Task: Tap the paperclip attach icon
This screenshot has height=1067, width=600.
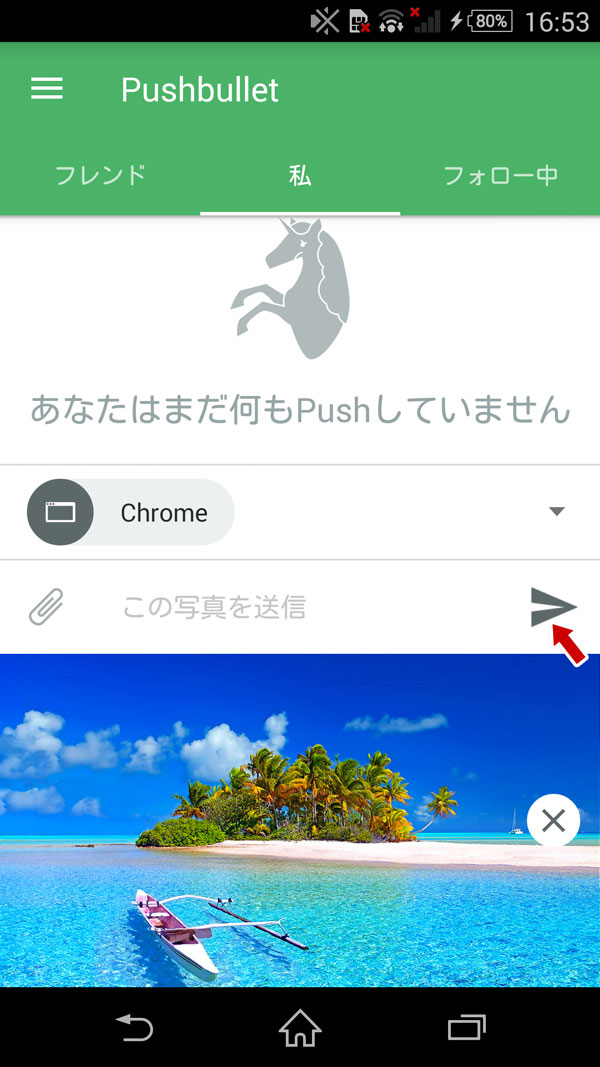Action: (46, 607)
